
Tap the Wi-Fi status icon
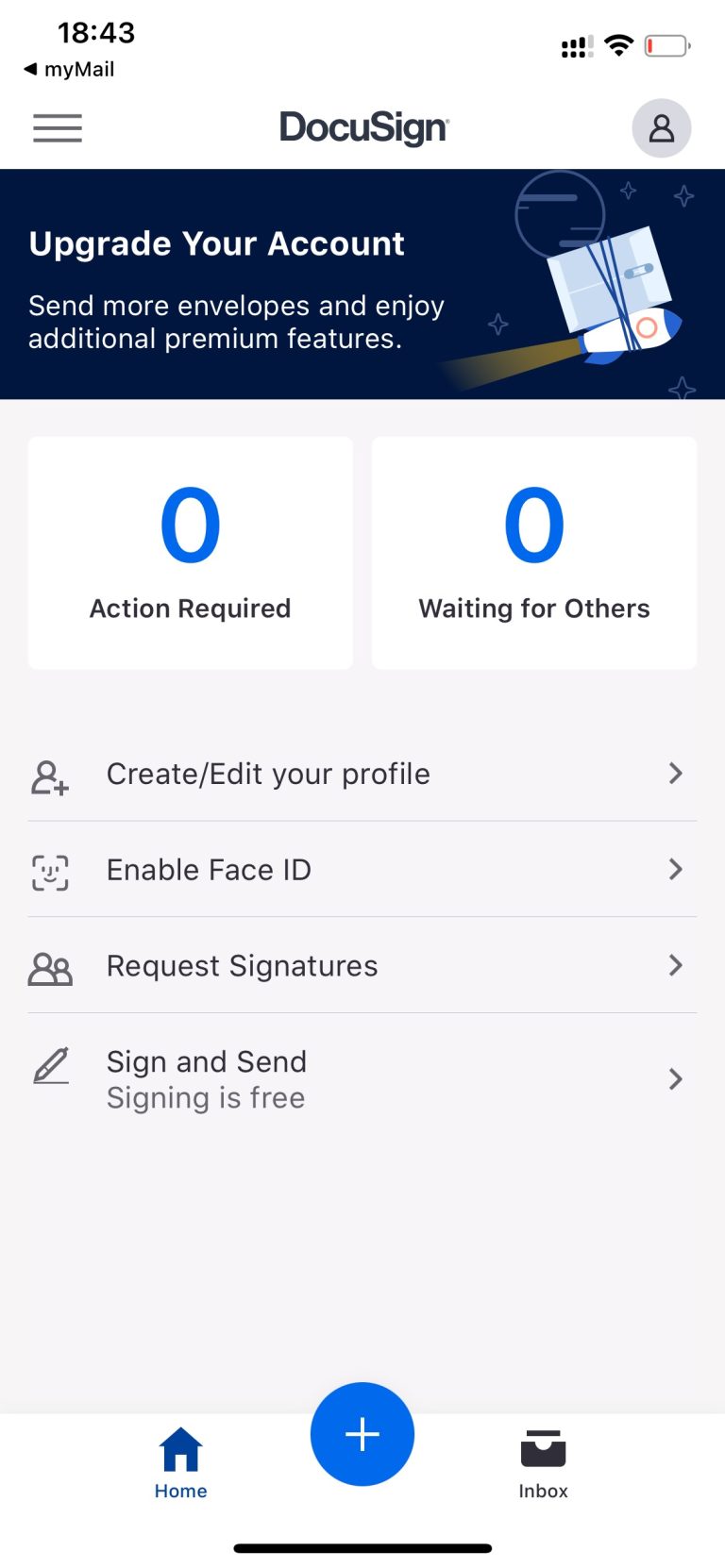[618, 44]
